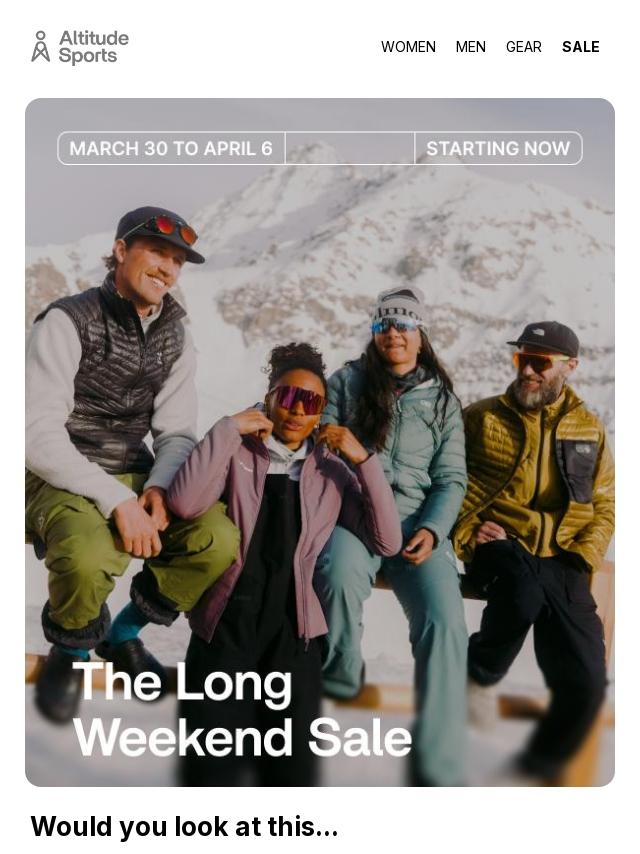Open the SALE link in the header
The image size is (640, 854).
(581, 47)
